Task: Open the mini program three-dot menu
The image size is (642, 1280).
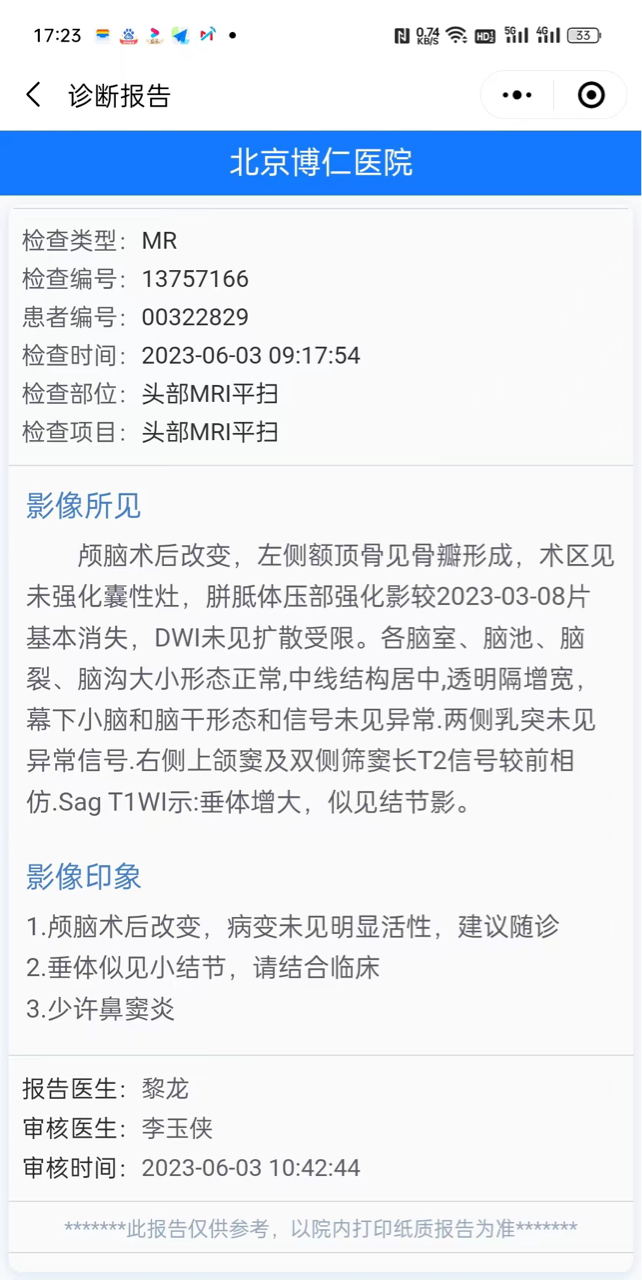Action: pyautogui.click(x=517, y=95)
